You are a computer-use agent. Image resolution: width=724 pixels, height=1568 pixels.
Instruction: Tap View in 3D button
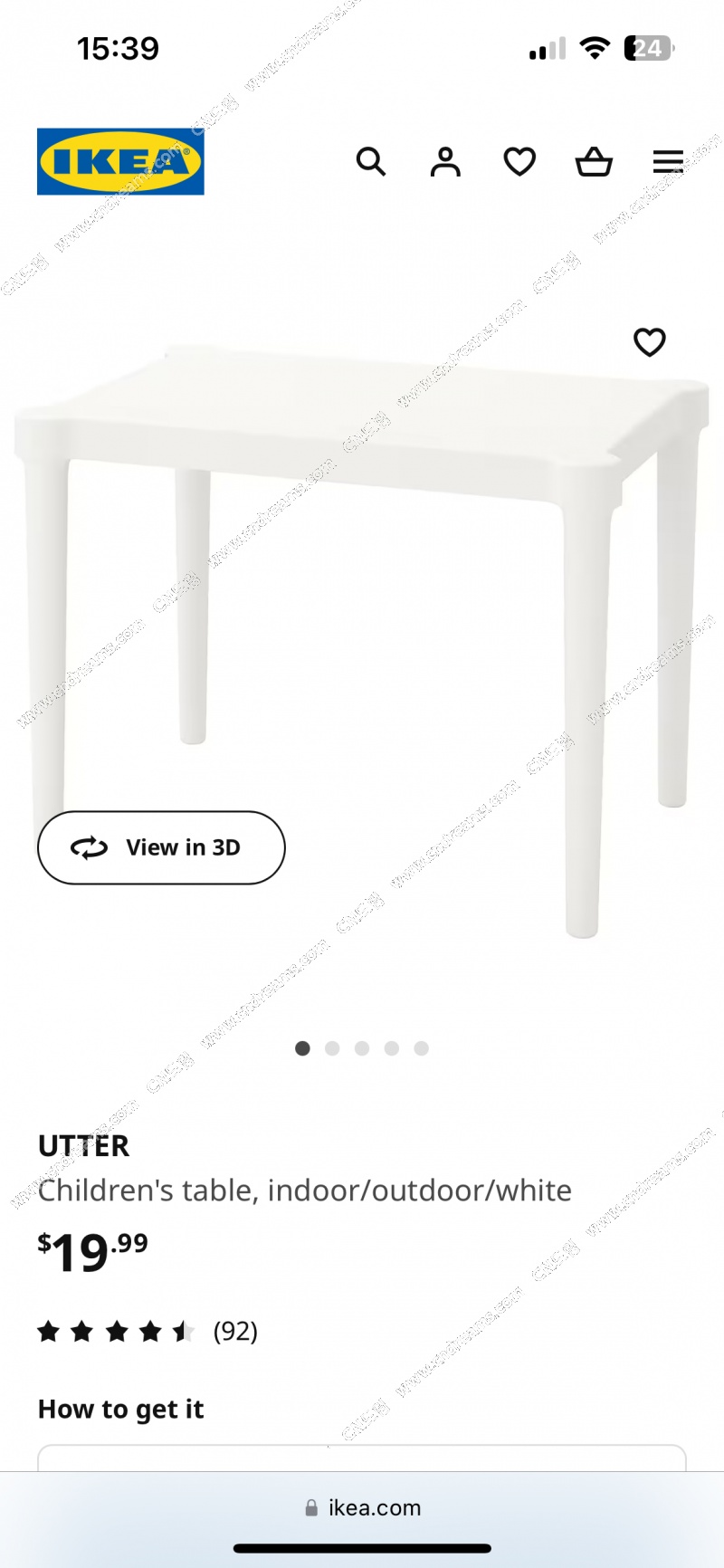(161, 847)
